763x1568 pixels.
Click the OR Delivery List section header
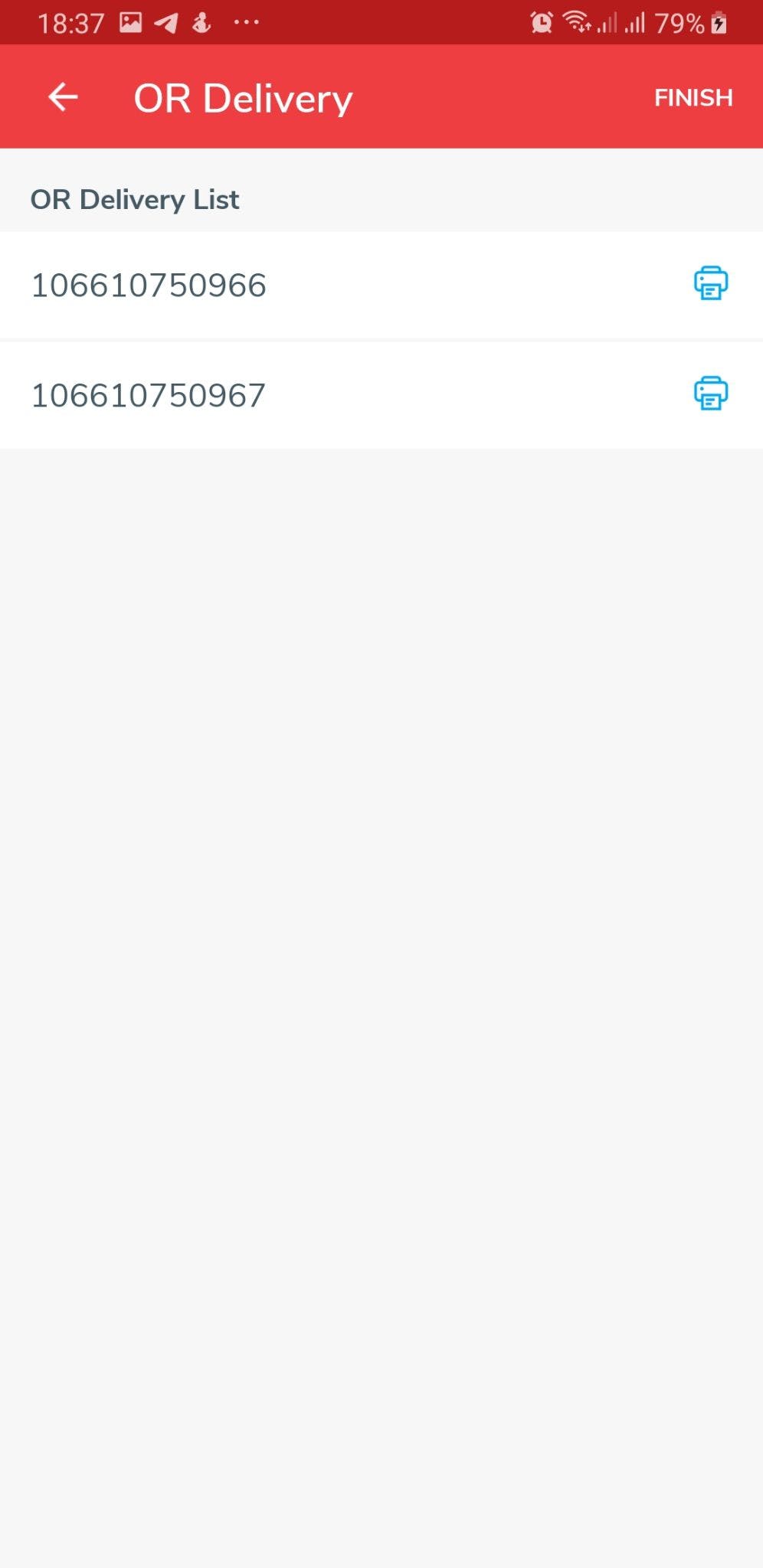click(x=135, y=199)
